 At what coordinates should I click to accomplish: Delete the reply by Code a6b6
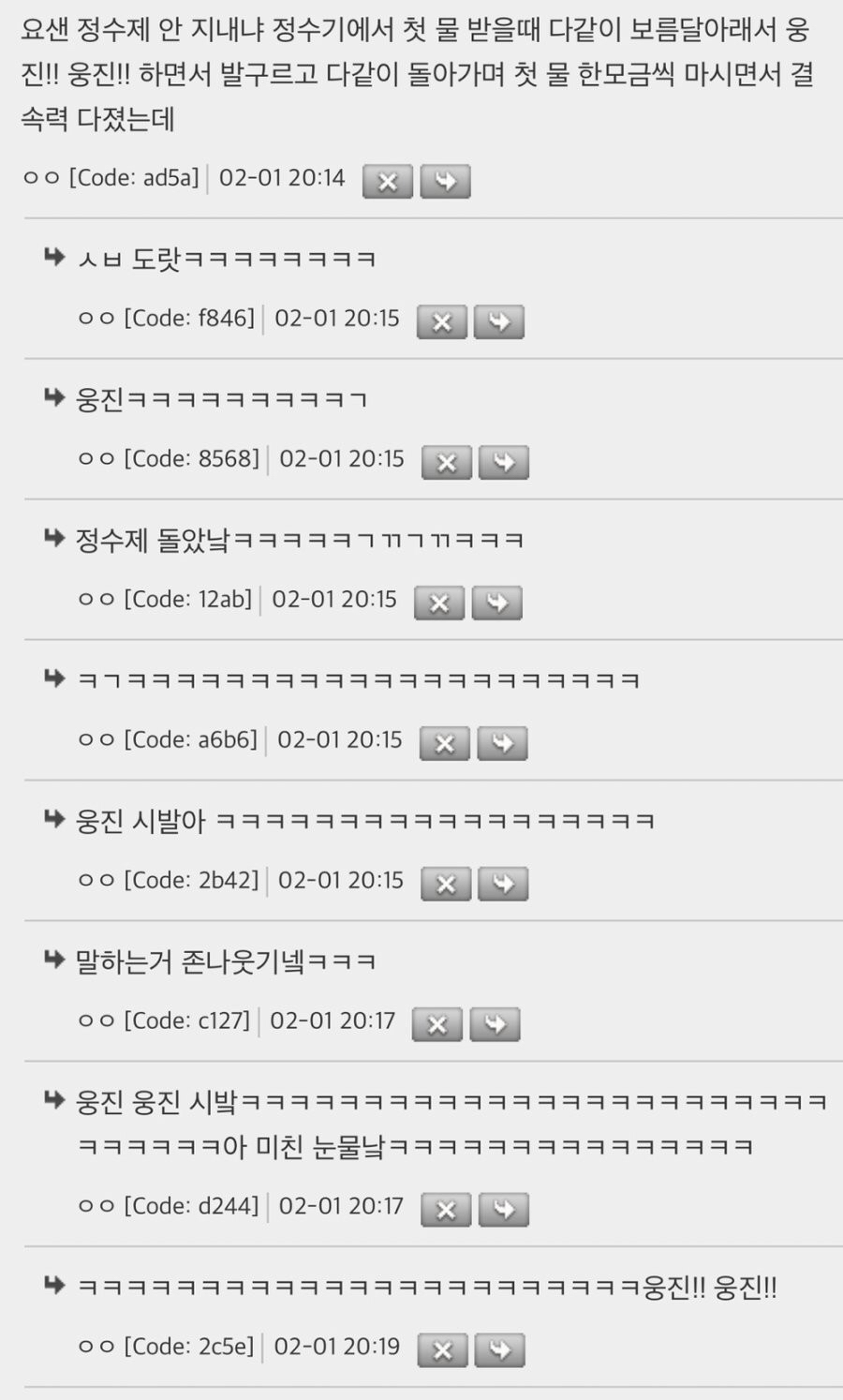445,743
